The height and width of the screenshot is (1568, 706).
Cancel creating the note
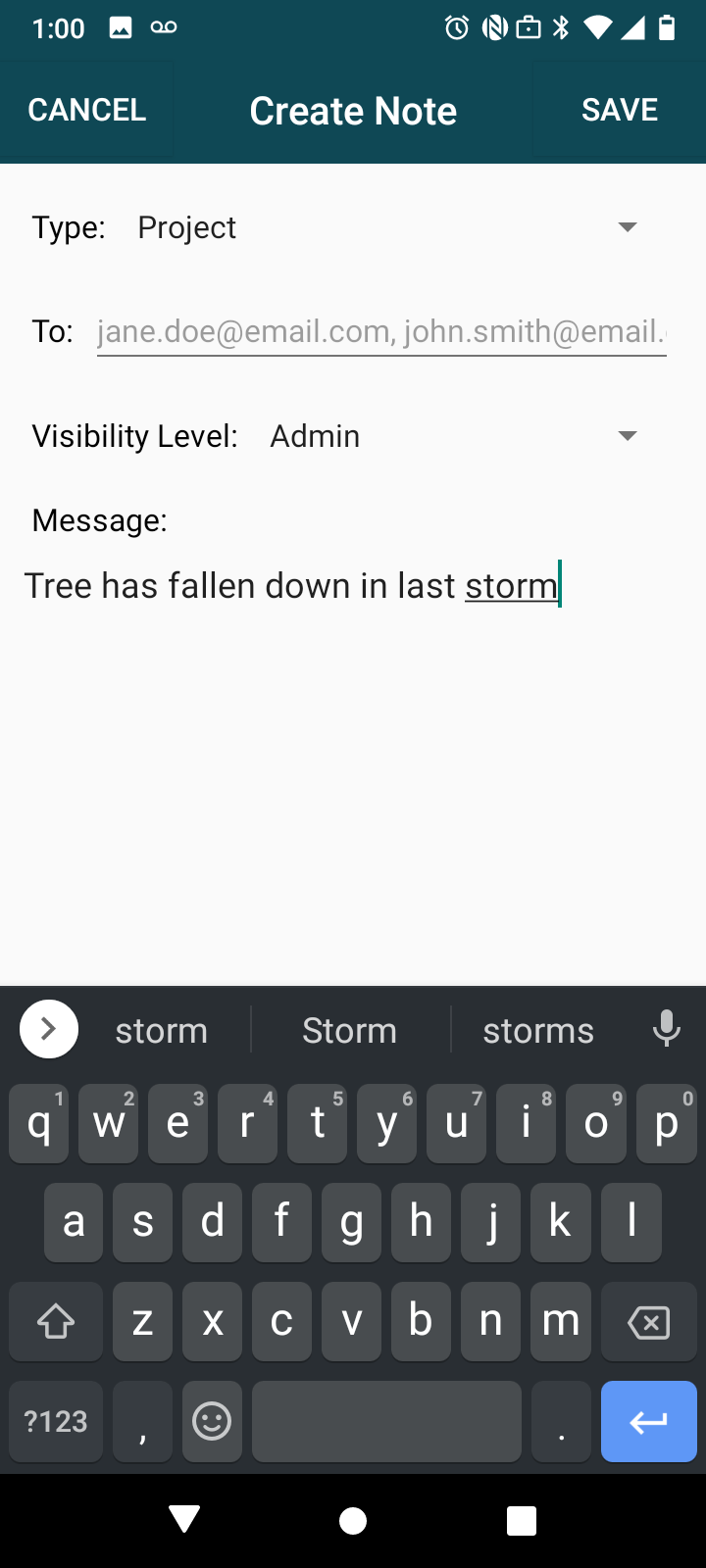click(87, 111)
